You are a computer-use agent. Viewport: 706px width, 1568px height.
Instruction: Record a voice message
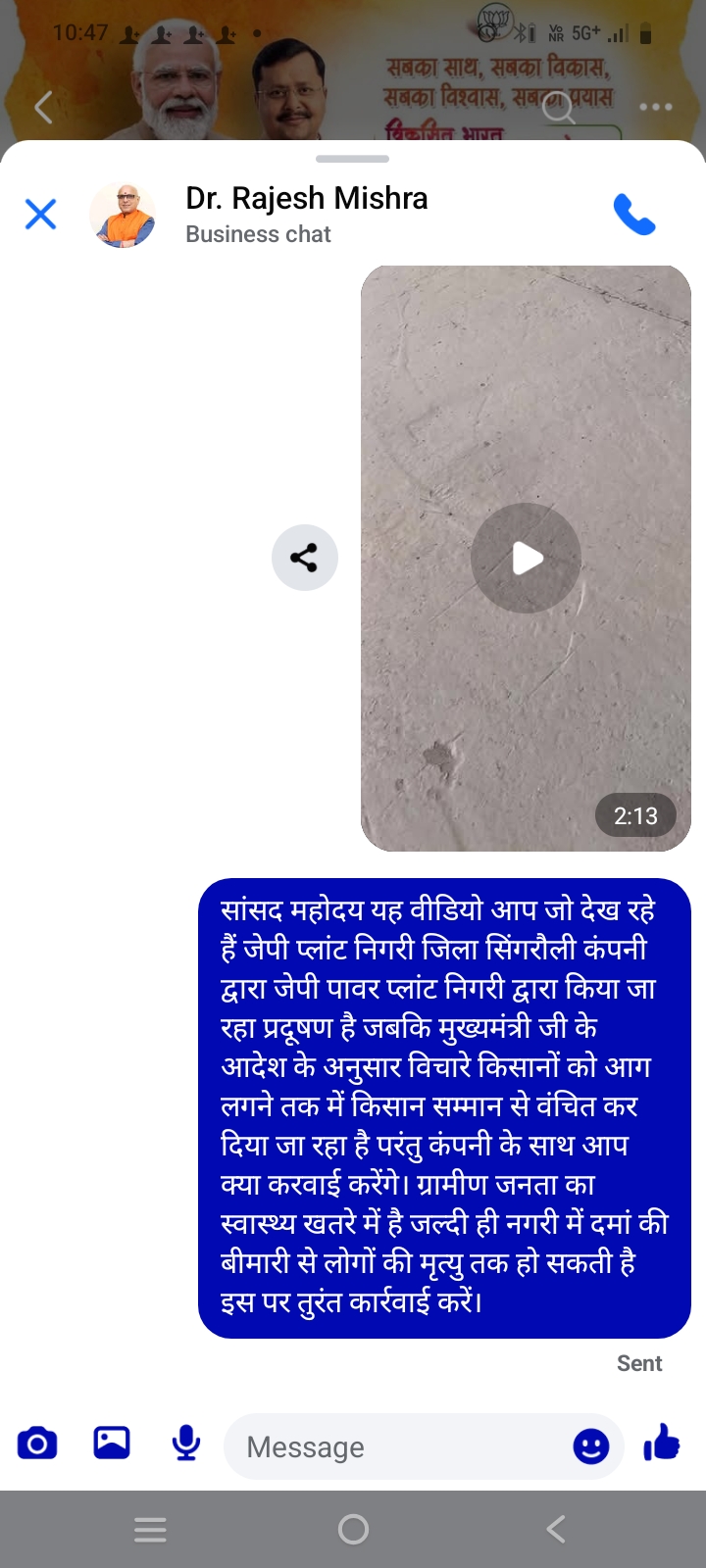186,1444
